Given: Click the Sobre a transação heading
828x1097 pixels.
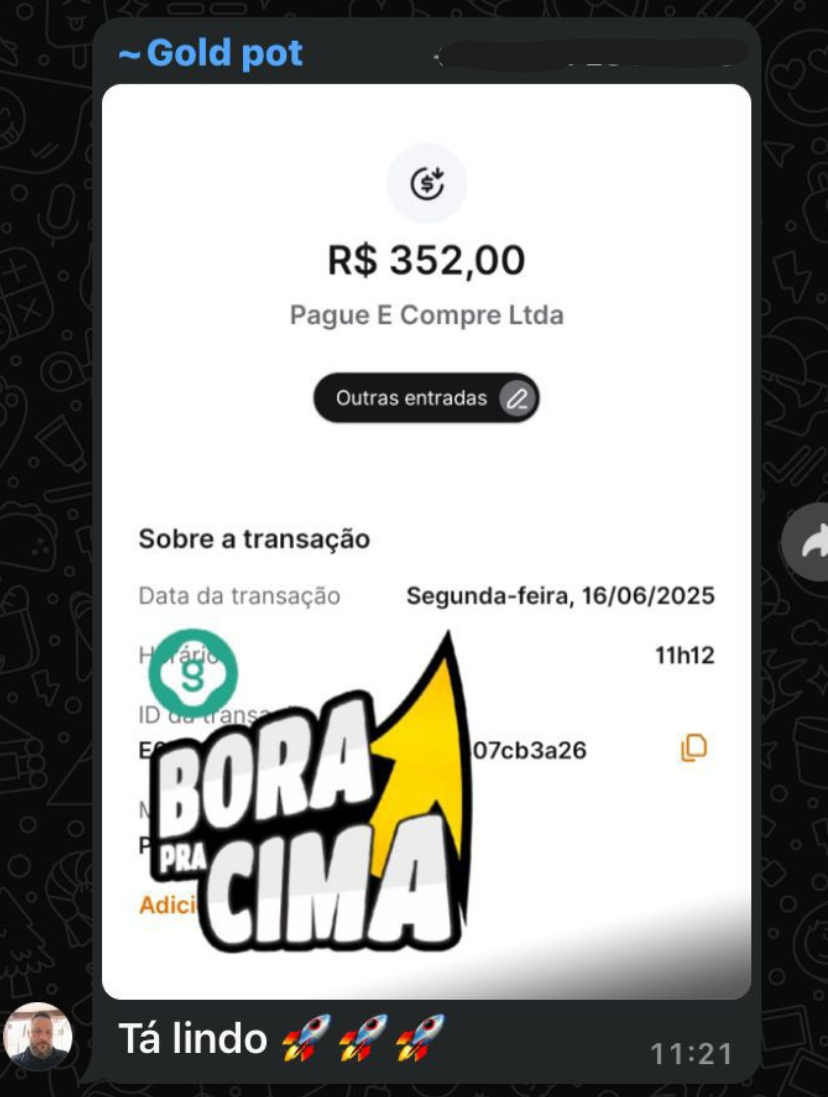Looking at the screenshot, I should pos(253,538).
